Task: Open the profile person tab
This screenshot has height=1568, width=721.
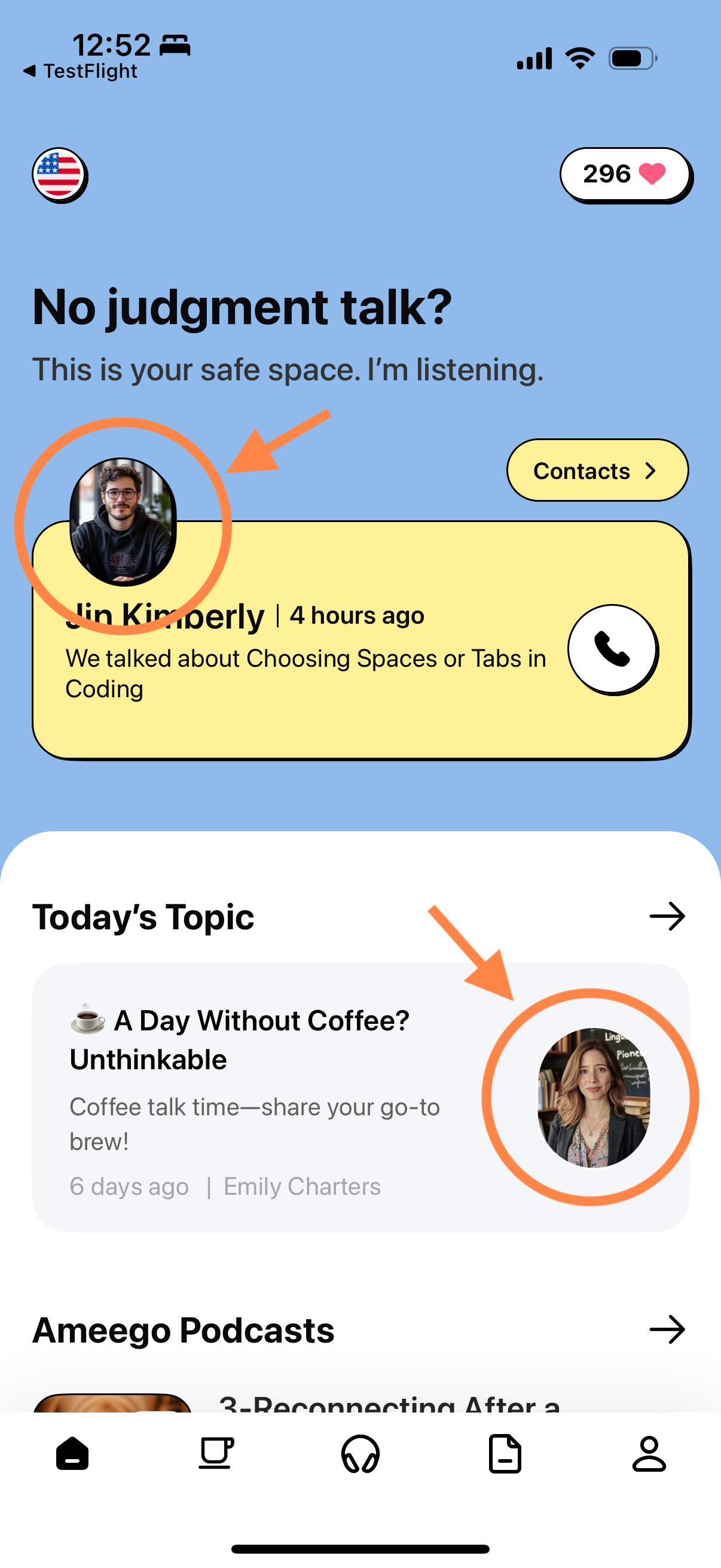Action: point(649,1455)
